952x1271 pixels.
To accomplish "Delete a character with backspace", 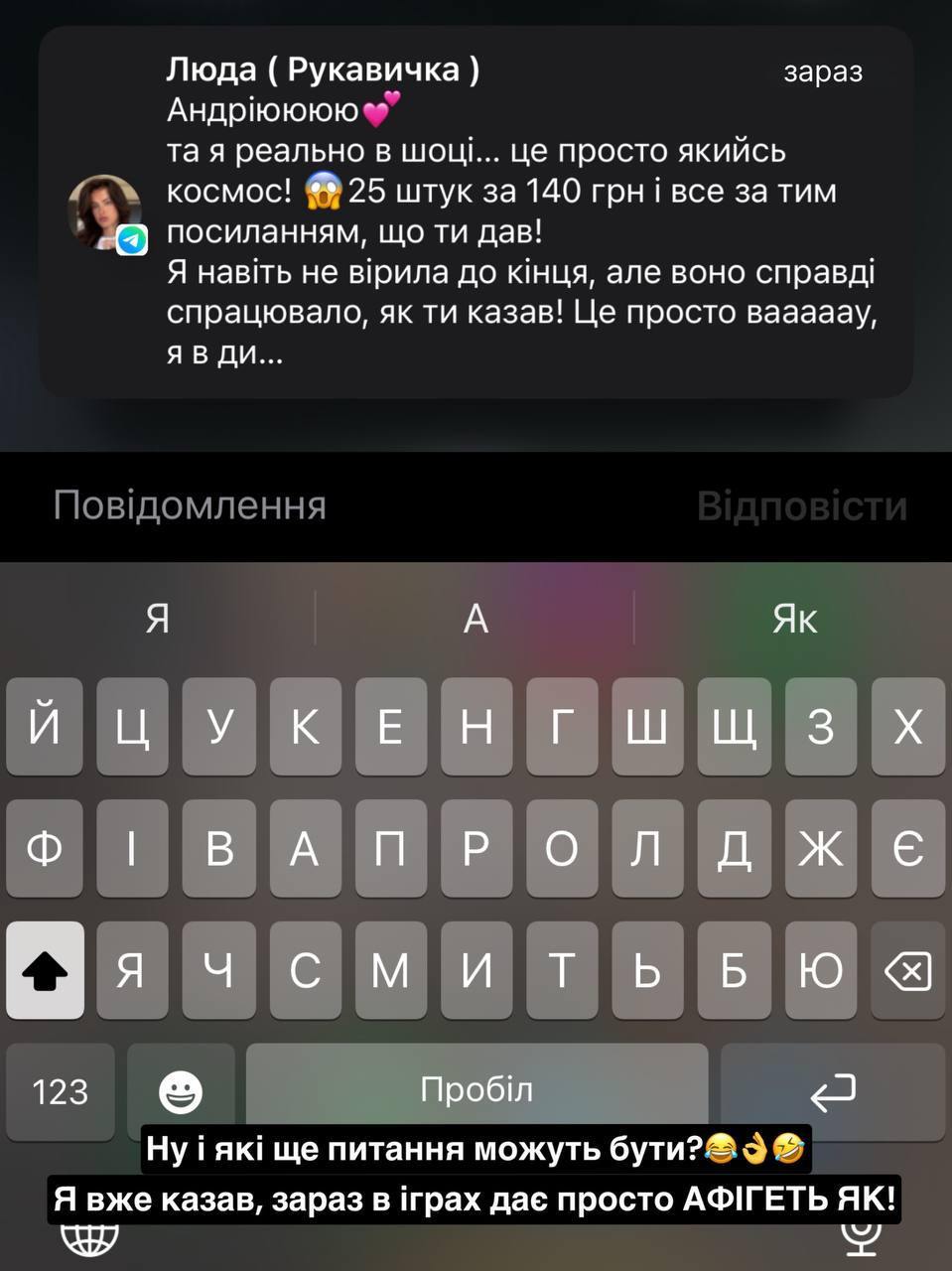I will 906,970.
